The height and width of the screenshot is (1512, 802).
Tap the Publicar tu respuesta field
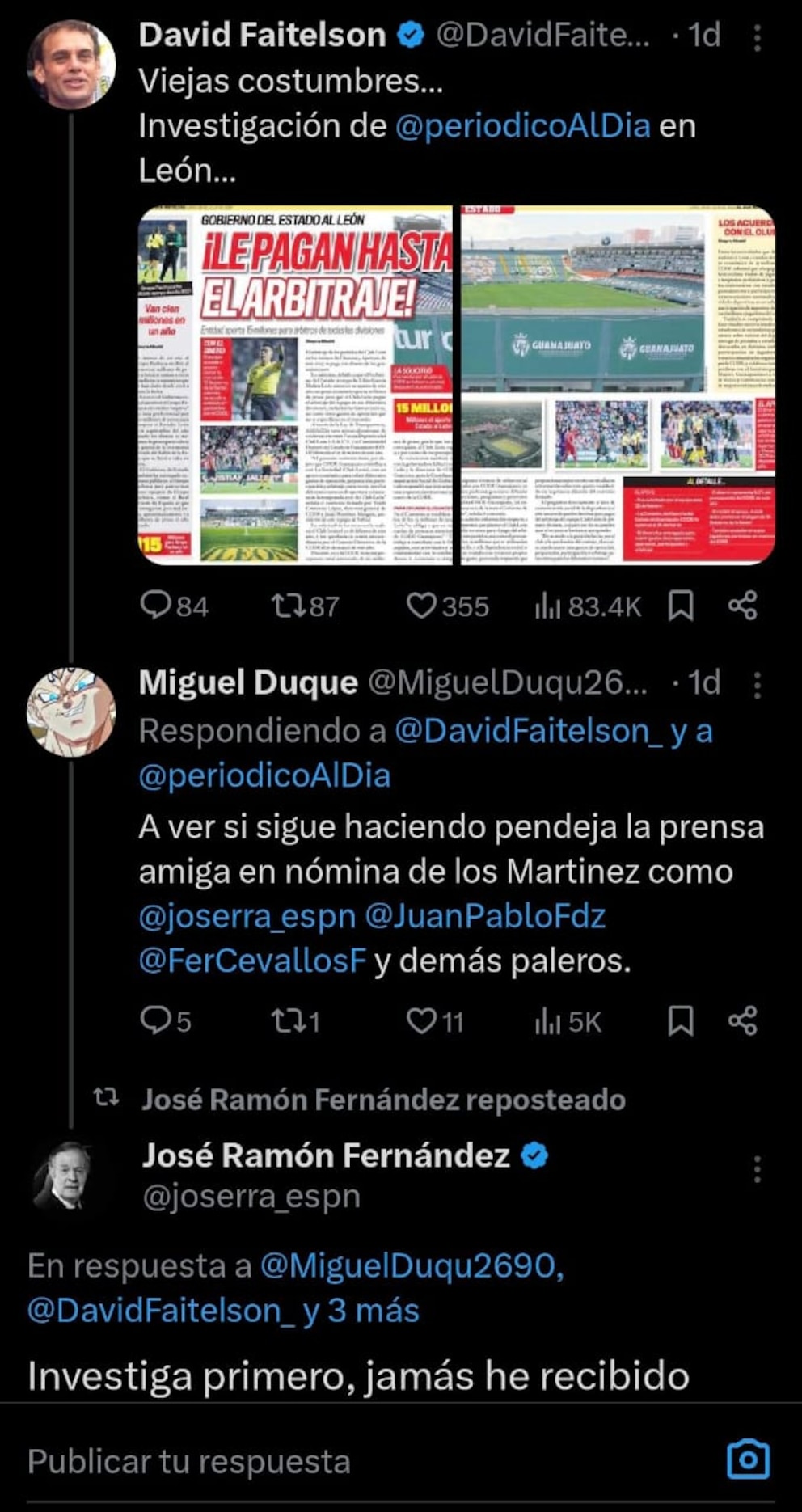coord(323,1461)
